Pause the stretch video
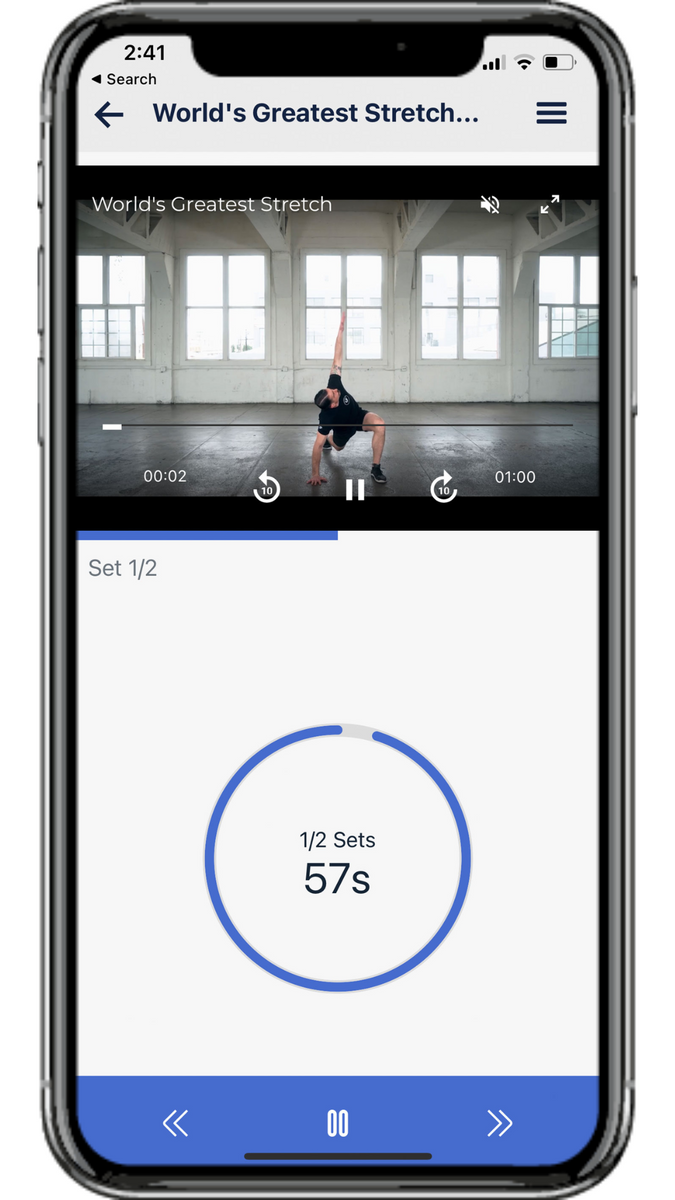Viewport: 675px width, 1200px height. coord(355,489)
